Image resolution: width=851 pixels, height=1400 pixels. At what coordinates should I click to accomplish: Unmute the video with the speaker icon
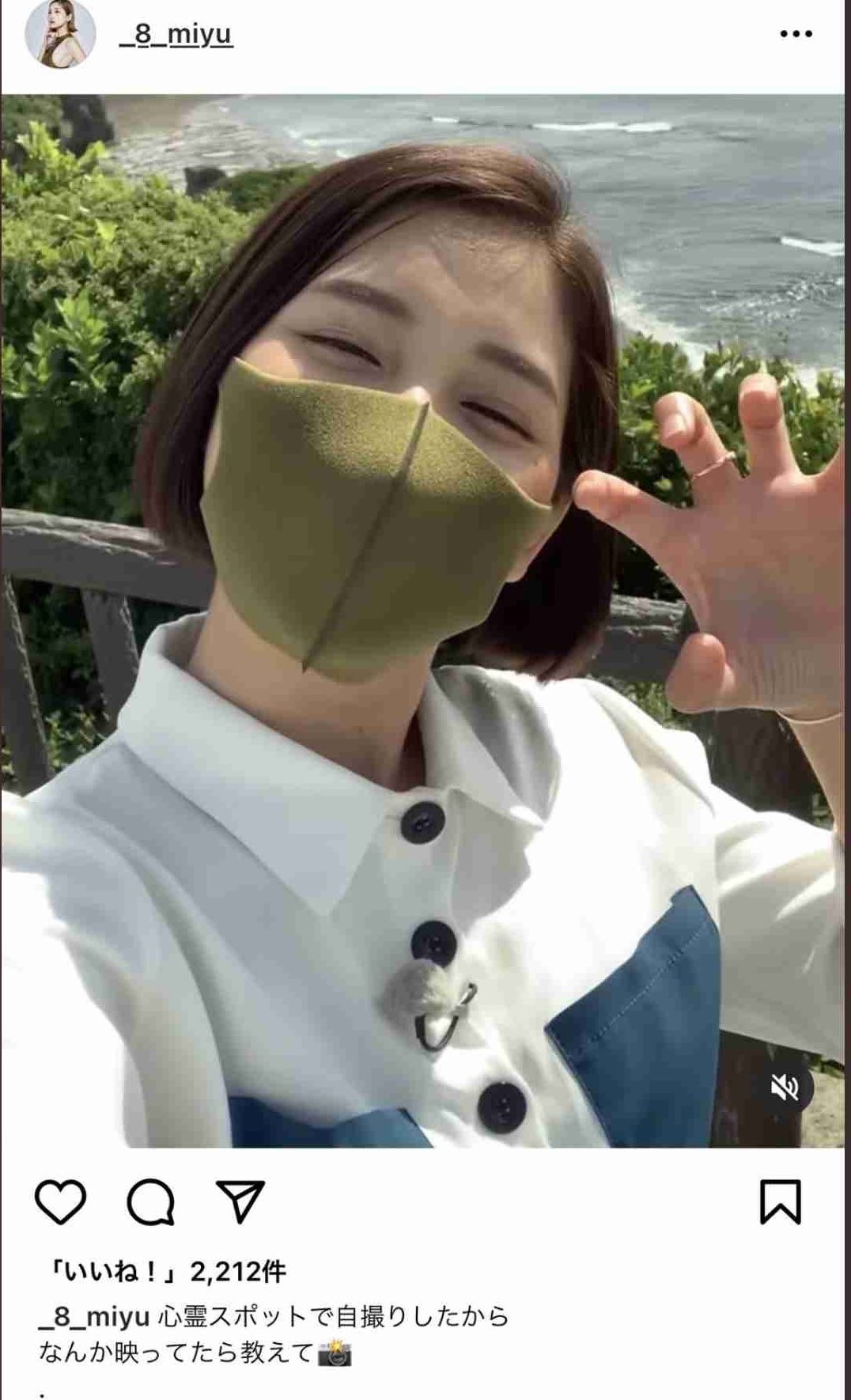785,1089
